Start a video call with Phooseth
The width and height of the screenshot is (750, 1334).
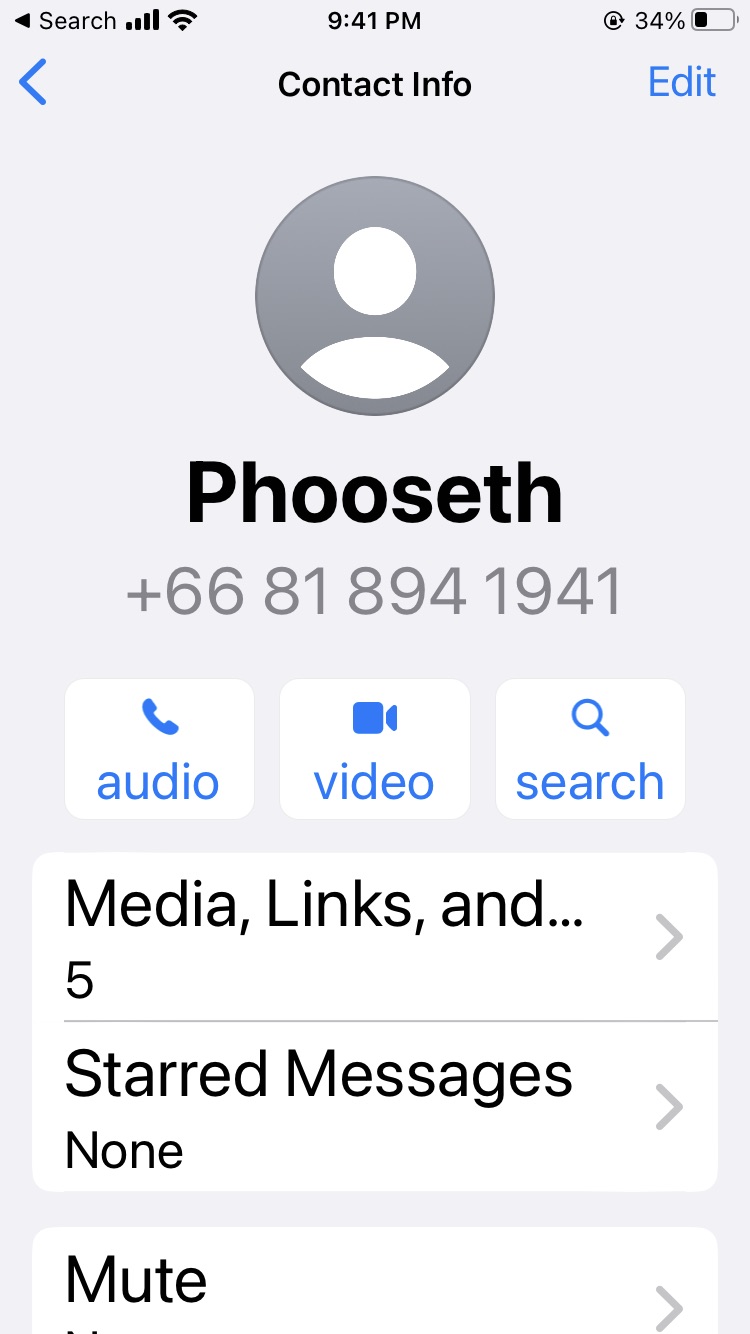375,749
